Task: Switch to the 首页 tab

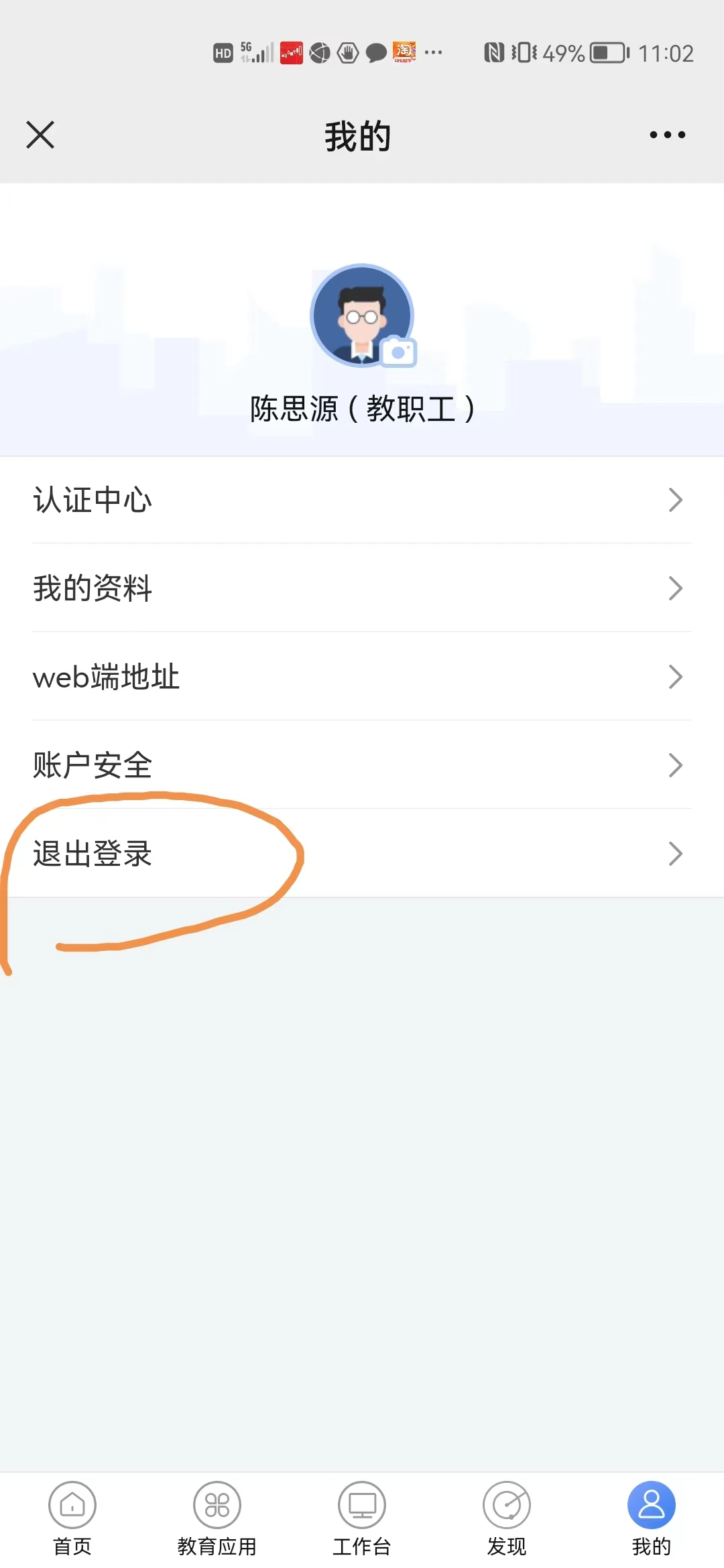Action: point(72,1518)
